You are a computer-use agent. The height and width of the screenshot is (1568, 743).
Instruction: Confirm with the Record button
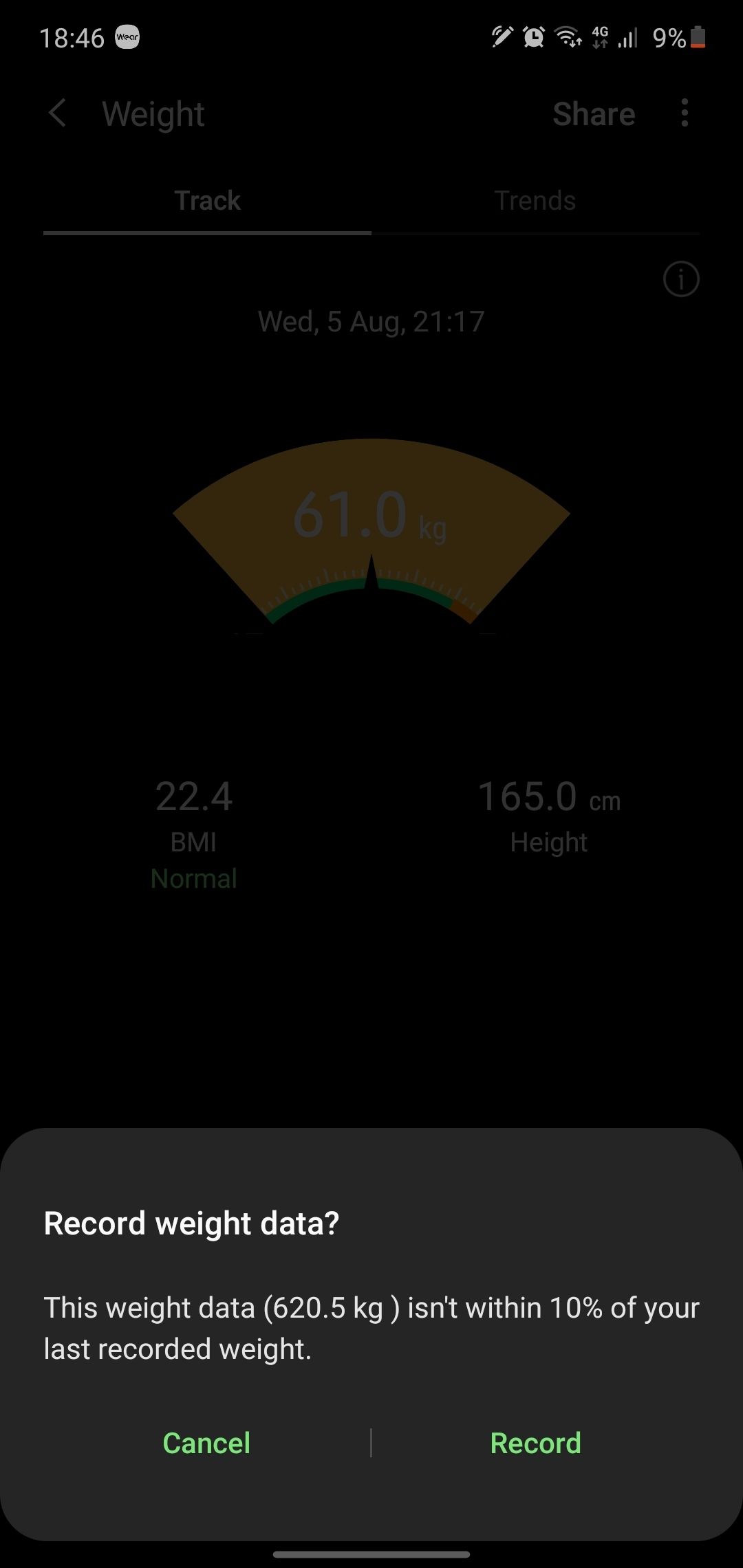point(535,1443)
